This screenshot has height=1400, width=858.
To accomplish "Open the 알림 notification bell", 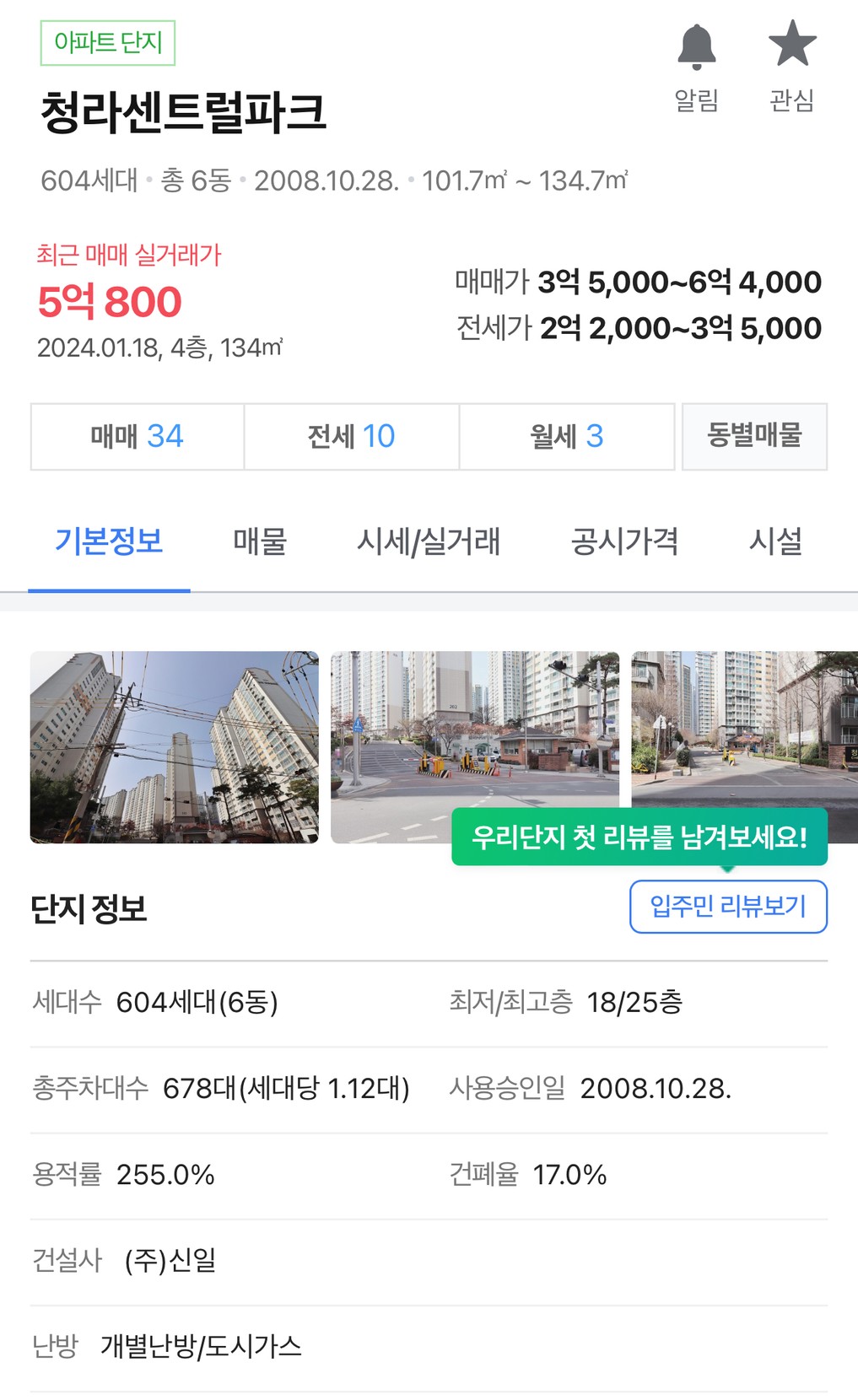I will pyautogui.click(x=696, y=65).
